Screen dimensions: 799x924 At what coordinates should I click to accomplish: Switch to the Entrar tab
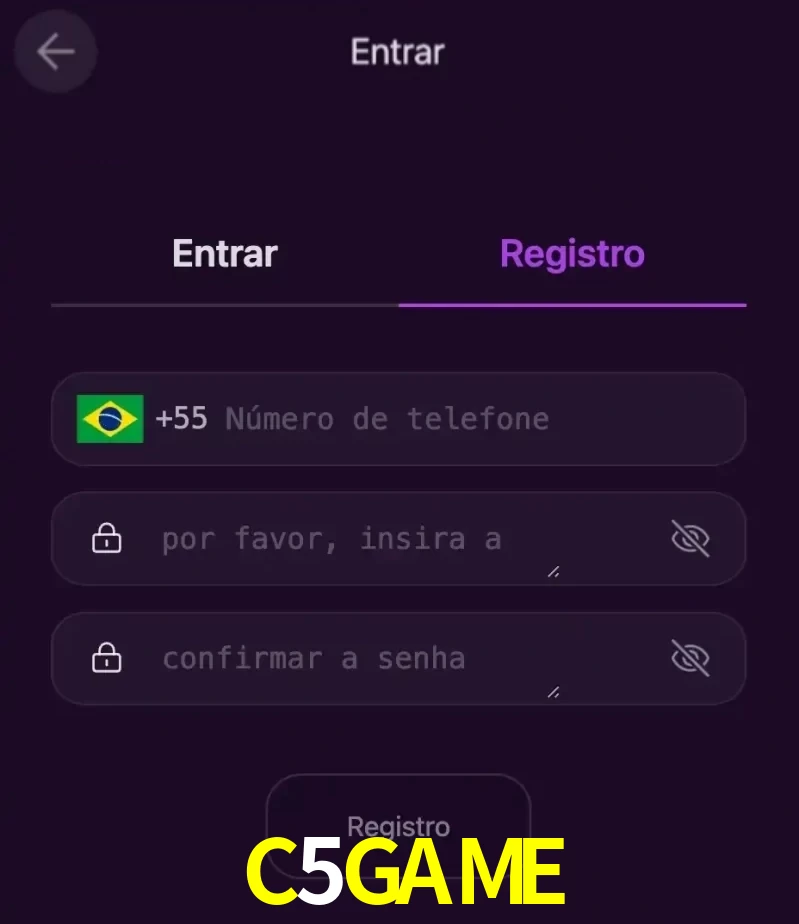pos(224,254)
